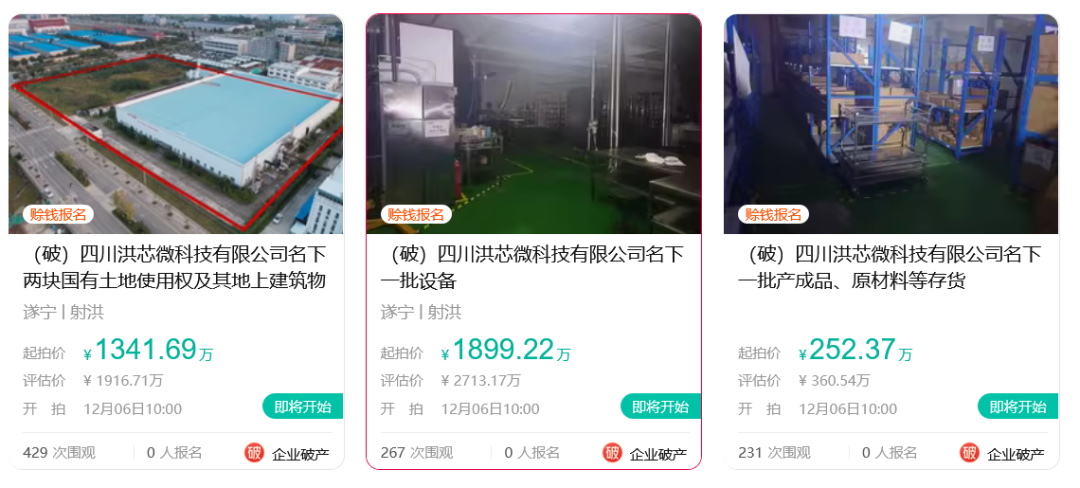Open the 产成品、原材料等存货 inventory auction card
1080x488 pixels.
pyautogui.click(x=890, y=267)
